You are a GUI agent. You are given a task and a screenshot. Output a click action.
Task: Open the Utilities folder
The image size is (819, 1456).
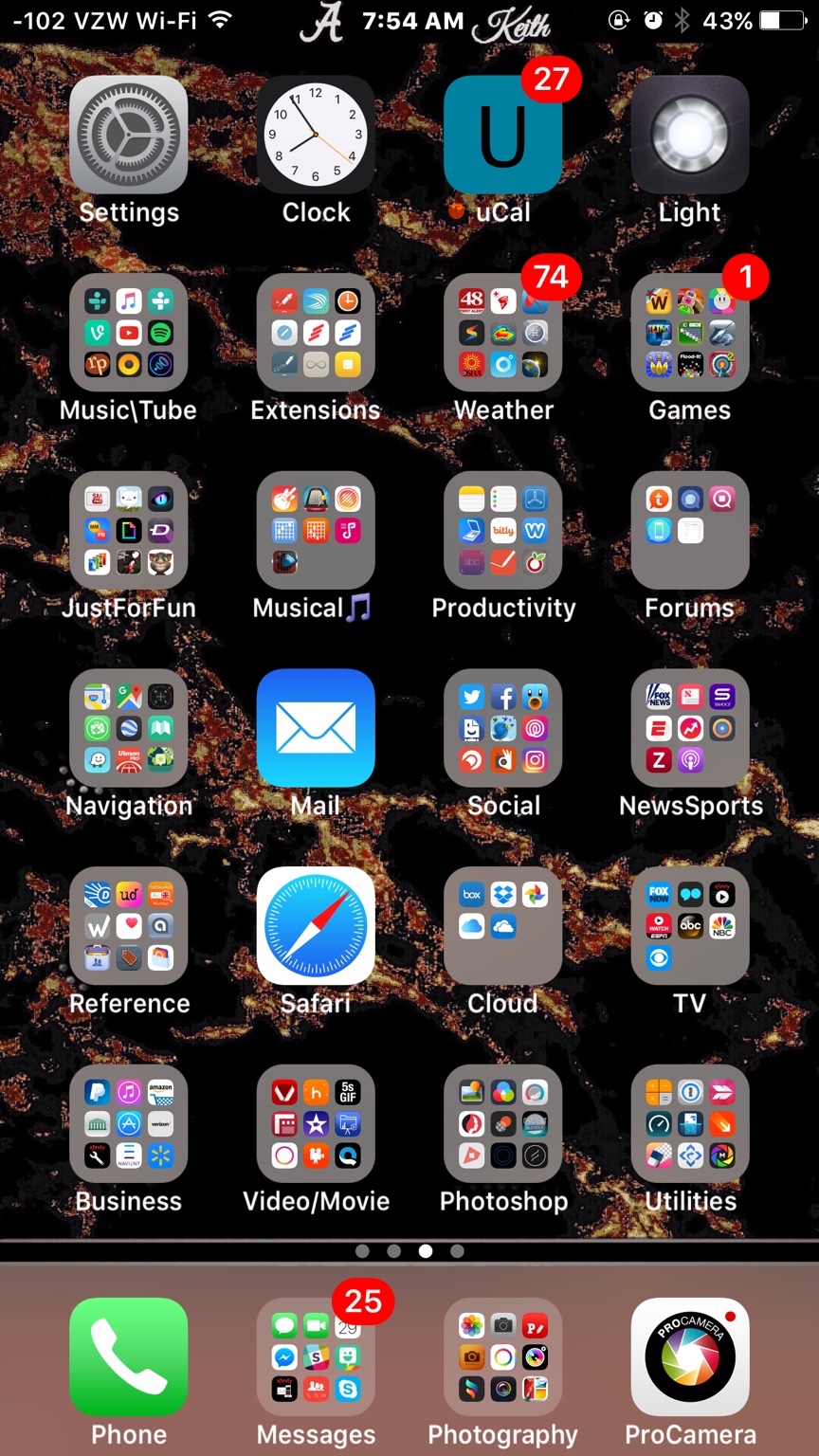(x=690, y=1124)
